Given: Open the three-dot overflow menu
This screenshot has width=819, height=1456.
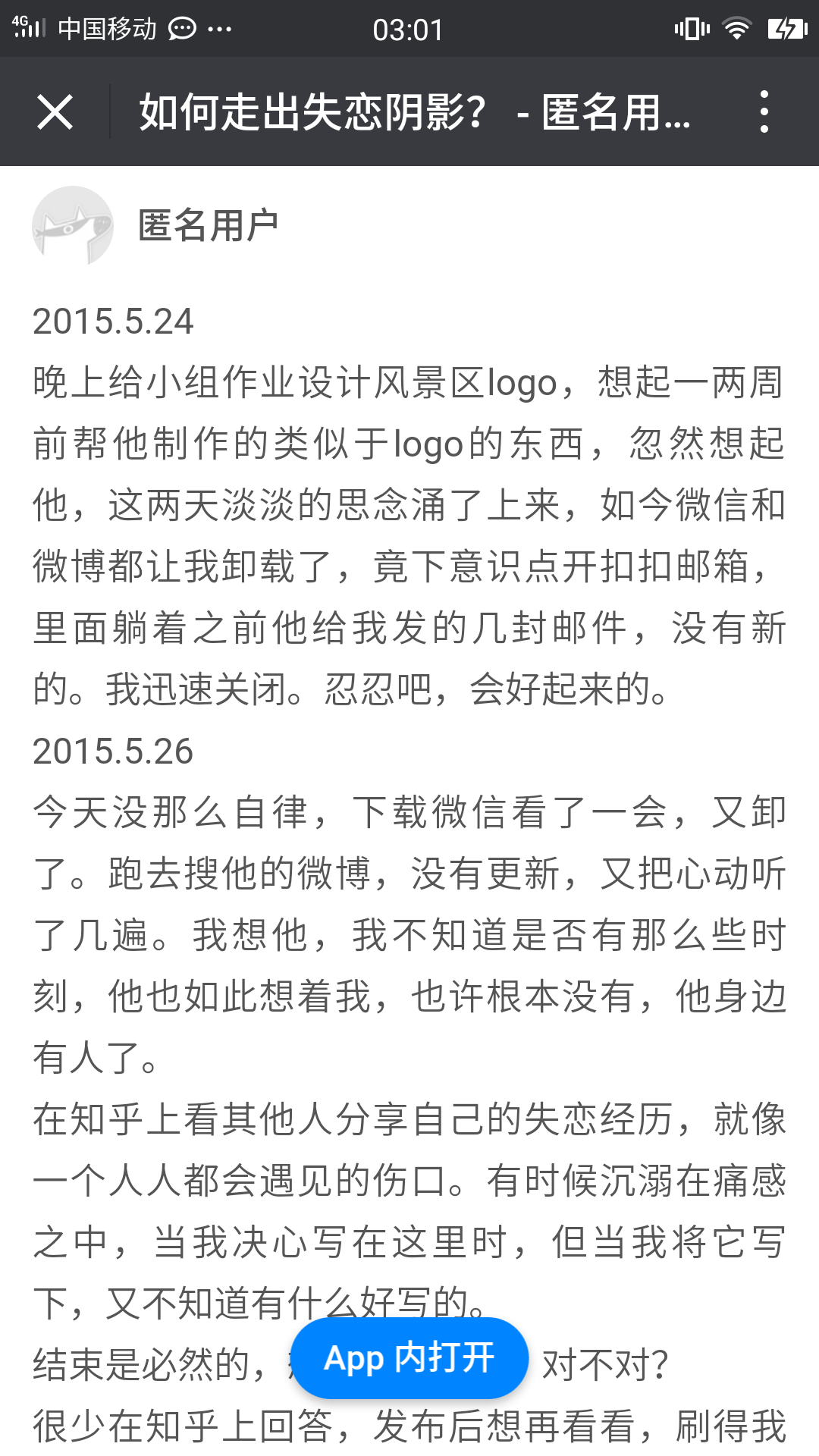Looking at the screenshot, I should tap(764, 112).
